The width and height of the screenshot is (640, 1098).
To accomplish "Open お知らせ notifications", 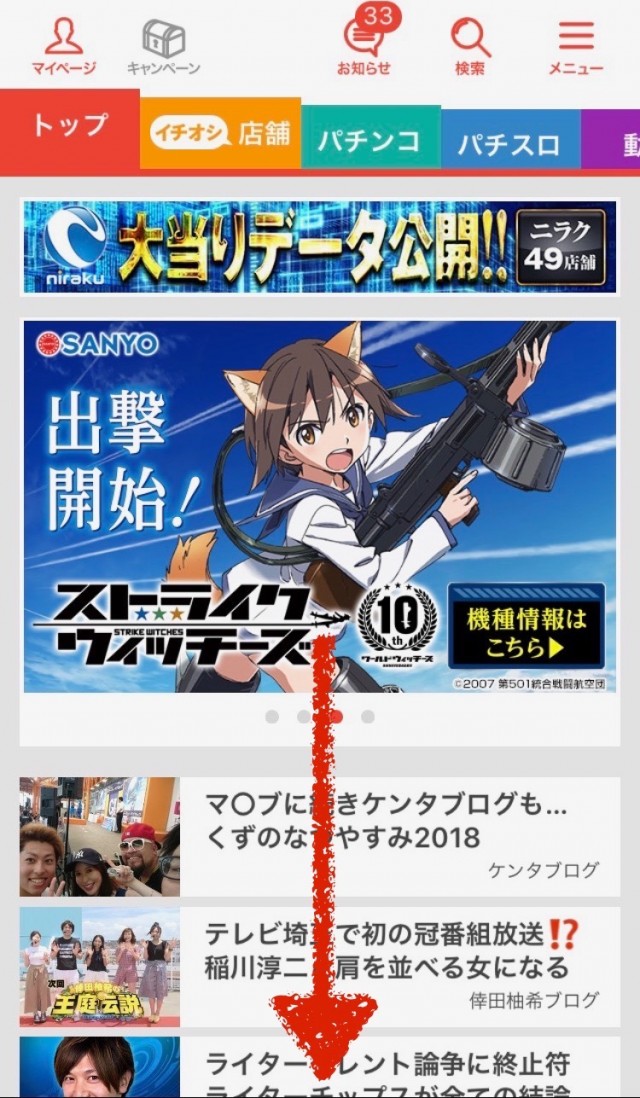I will [364, 45].
